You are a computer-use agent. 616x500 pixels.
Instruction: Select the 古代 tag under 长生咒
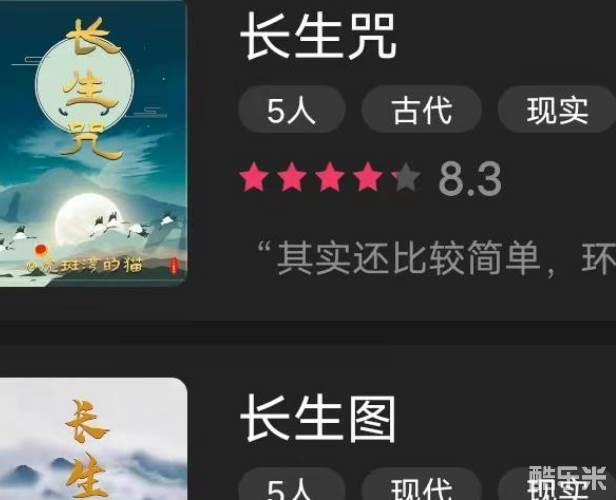point(421,110)
